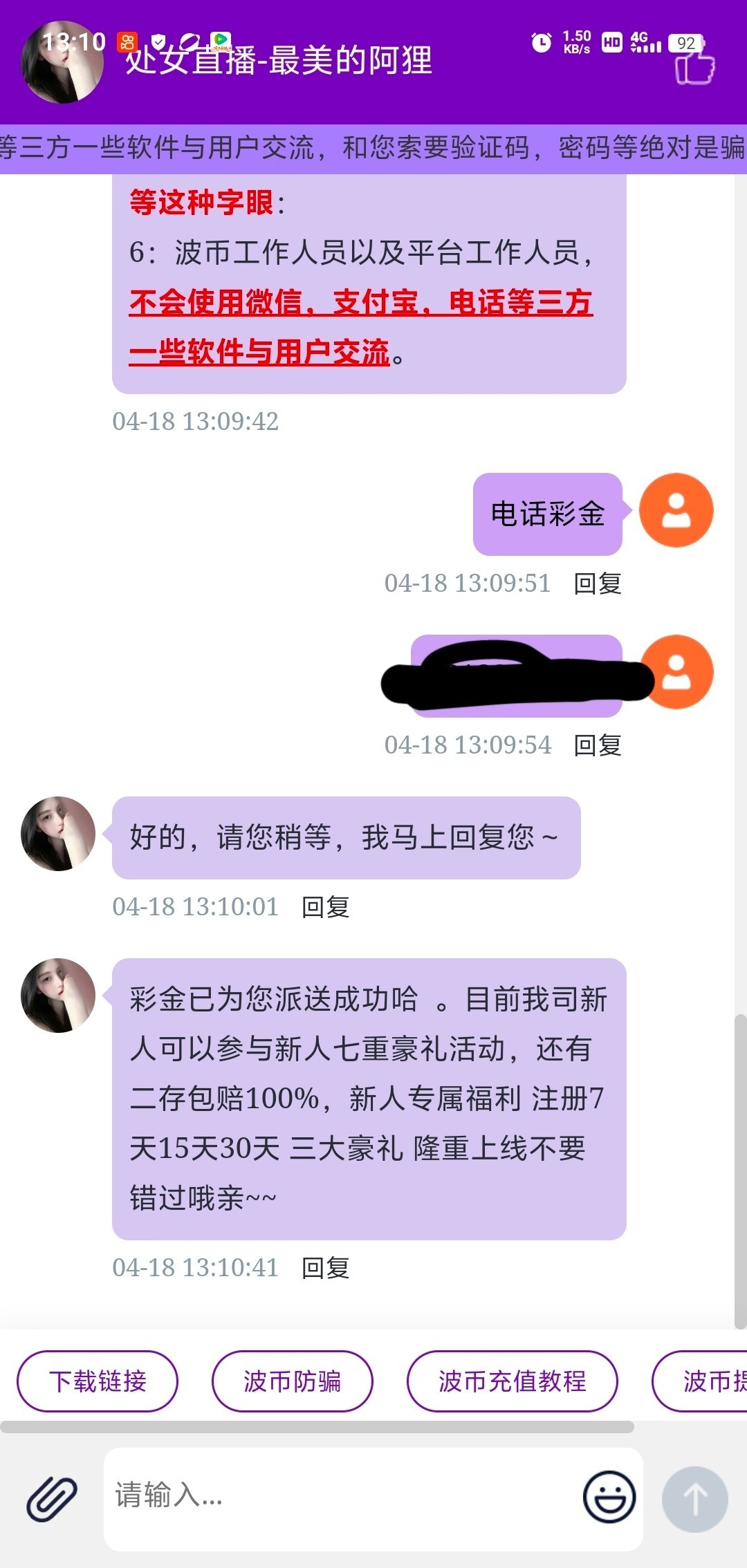Focus the 请输入 message field
This screenshot has height=1568, width=747.
point(339,1496)
